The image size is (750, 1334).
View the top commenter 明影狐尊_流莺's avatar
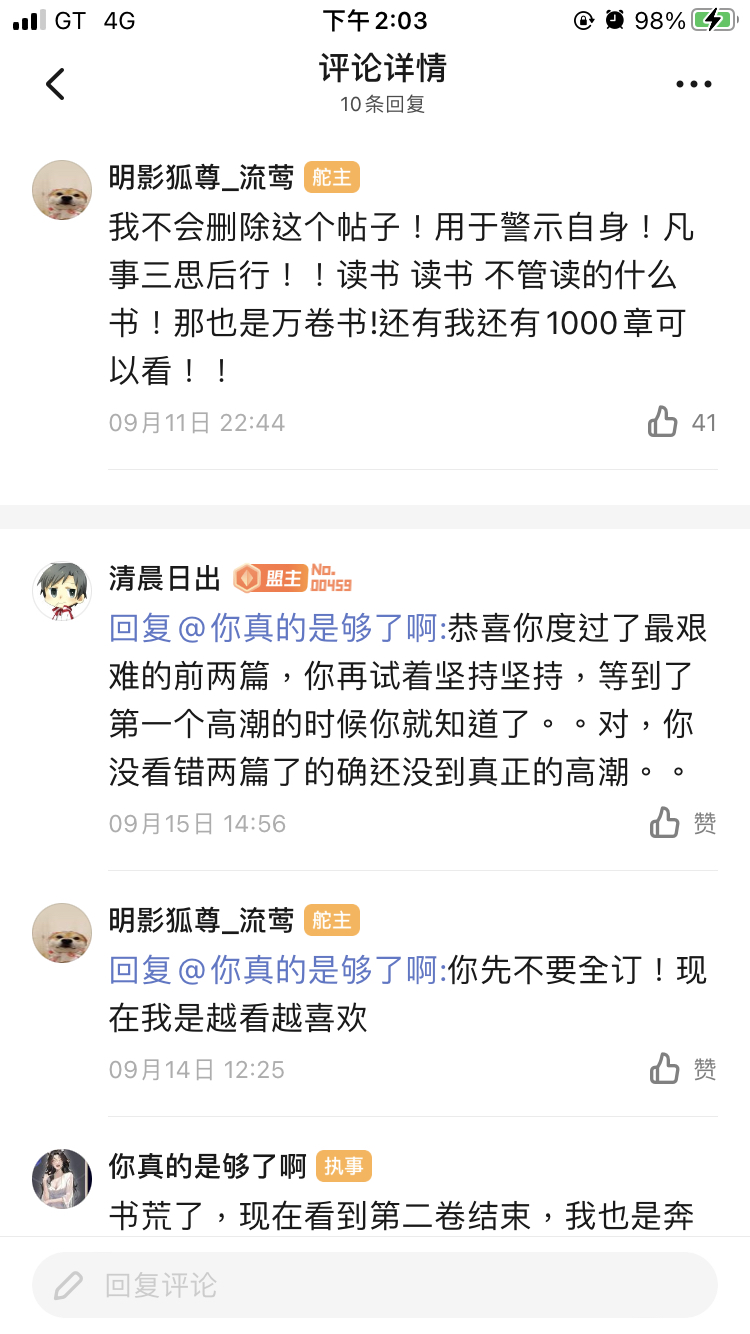62,190
